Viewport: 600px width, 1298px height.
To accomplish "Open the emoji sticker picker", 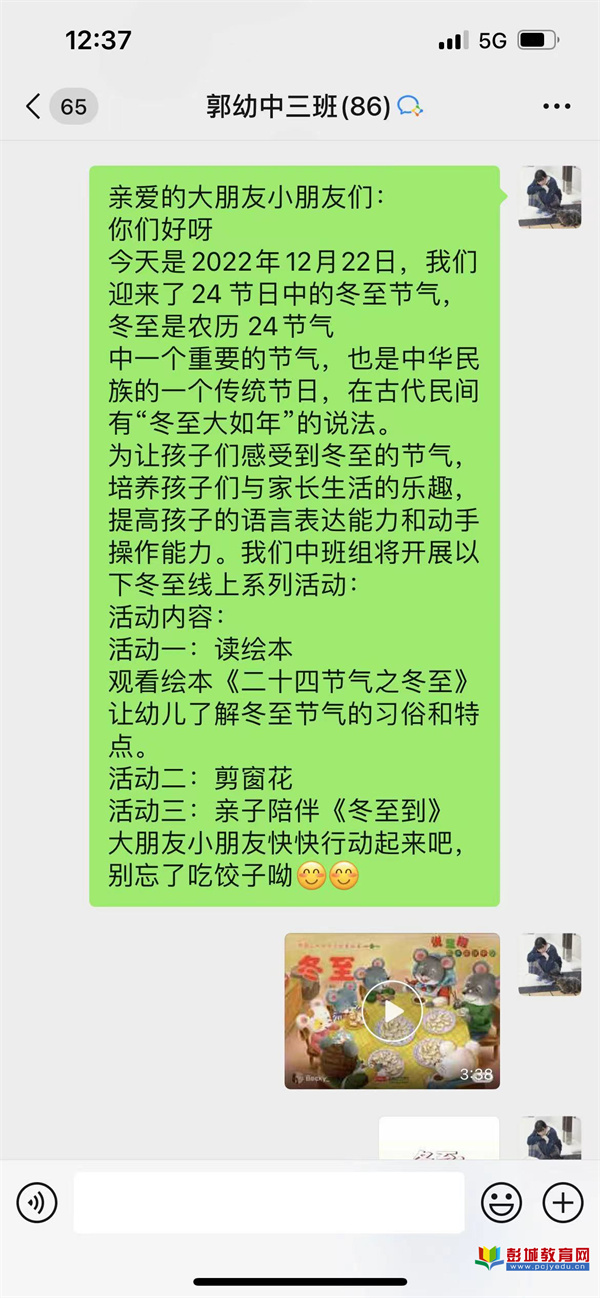I will click(501, 1202).
